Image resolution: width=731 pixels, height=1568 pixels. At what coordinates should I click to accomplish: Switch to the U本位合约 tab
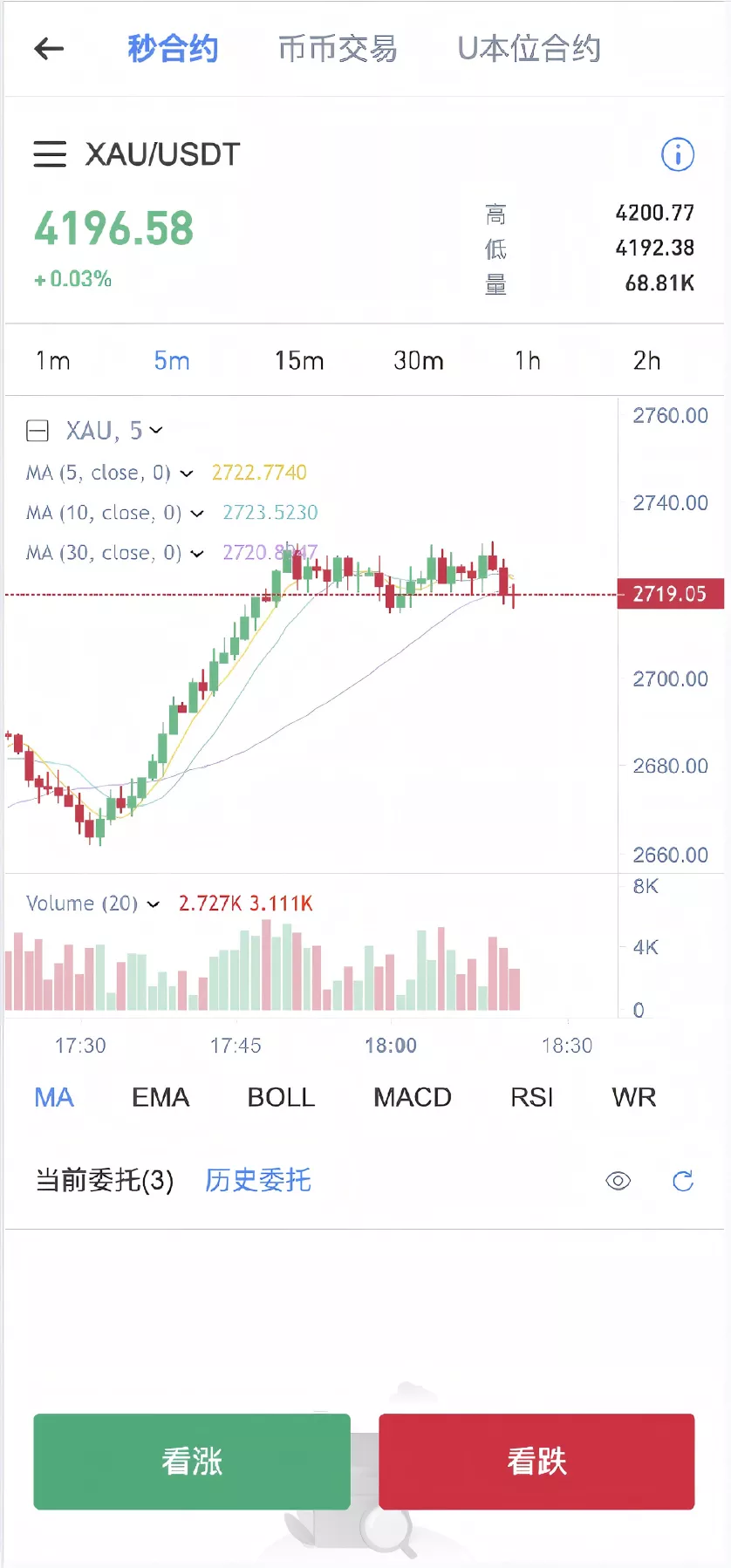click(529, 49)
